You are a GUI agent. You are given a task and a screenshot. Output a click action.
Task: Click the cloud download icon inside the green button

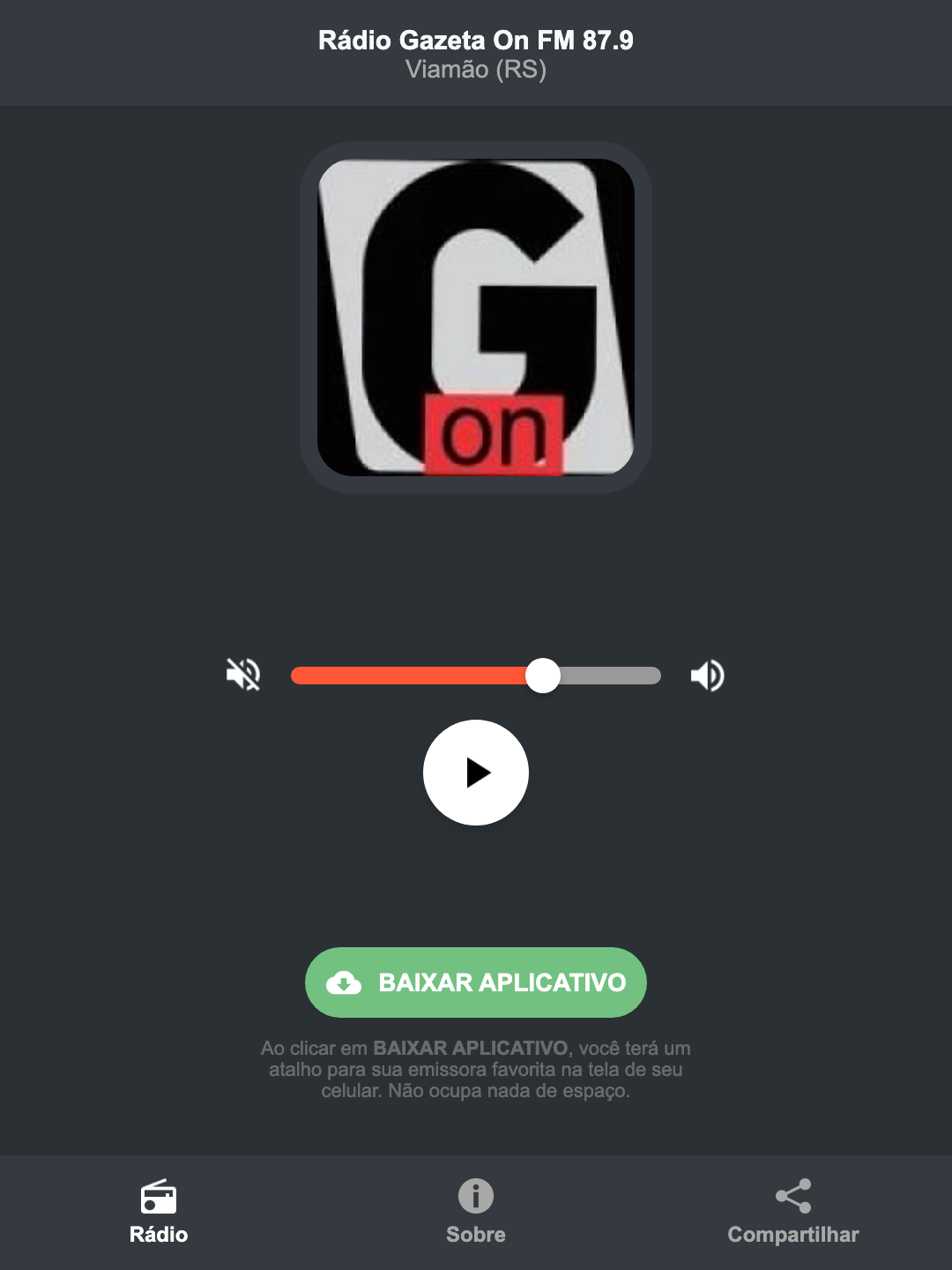[x=346, y=982]
